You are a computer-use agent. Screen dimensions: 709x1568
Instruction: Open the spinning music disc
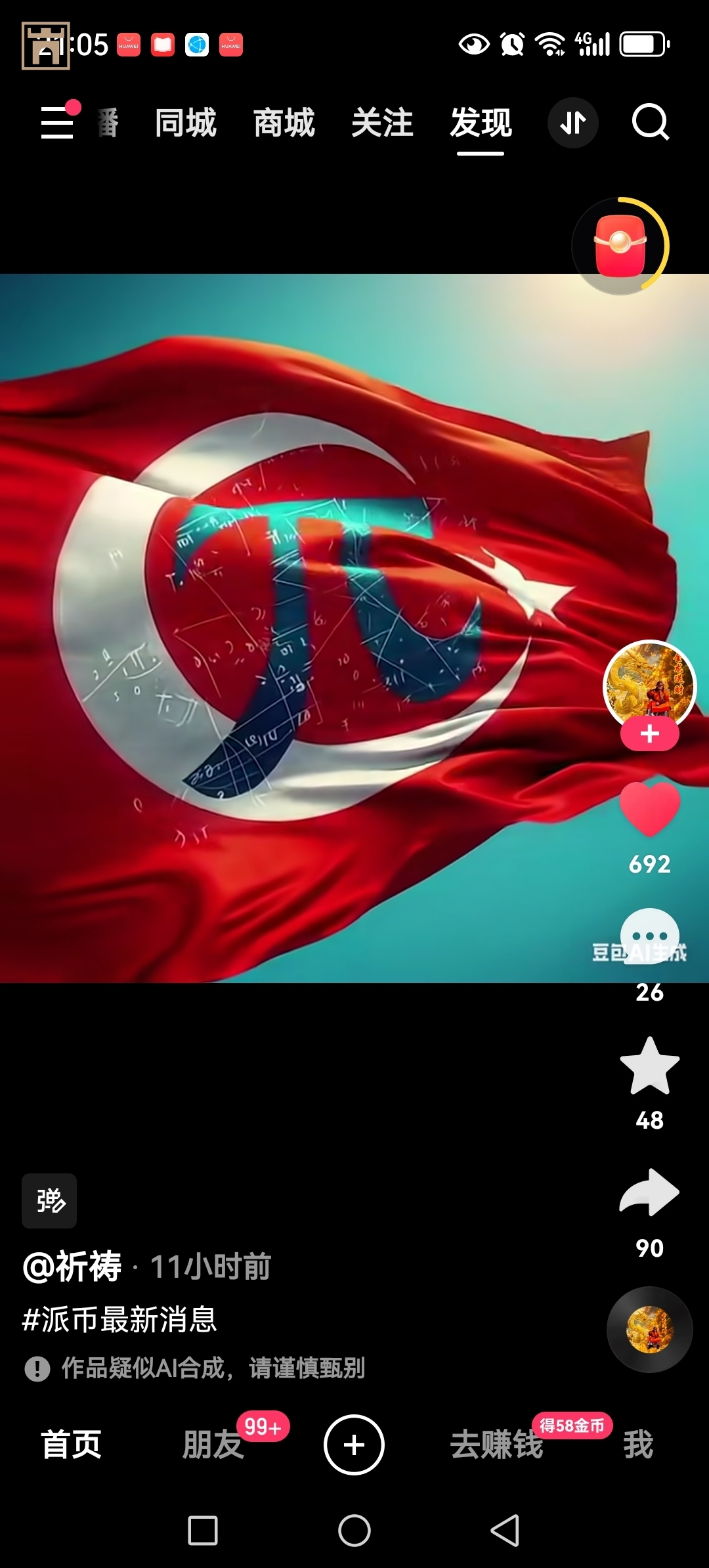(650, 1330)
